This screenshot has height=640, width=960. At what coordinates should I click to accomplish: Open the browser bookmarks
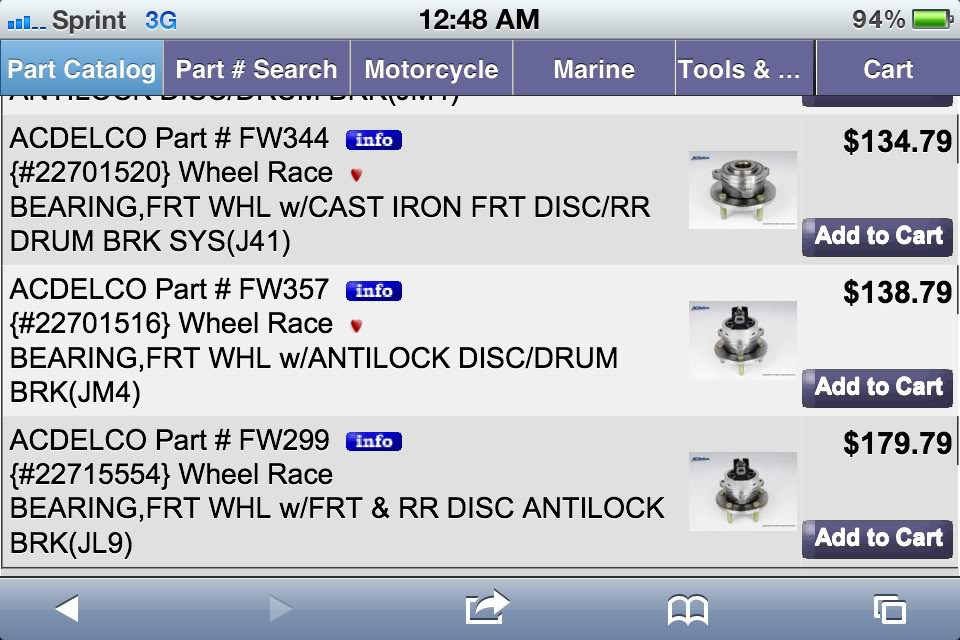(688, 608)
